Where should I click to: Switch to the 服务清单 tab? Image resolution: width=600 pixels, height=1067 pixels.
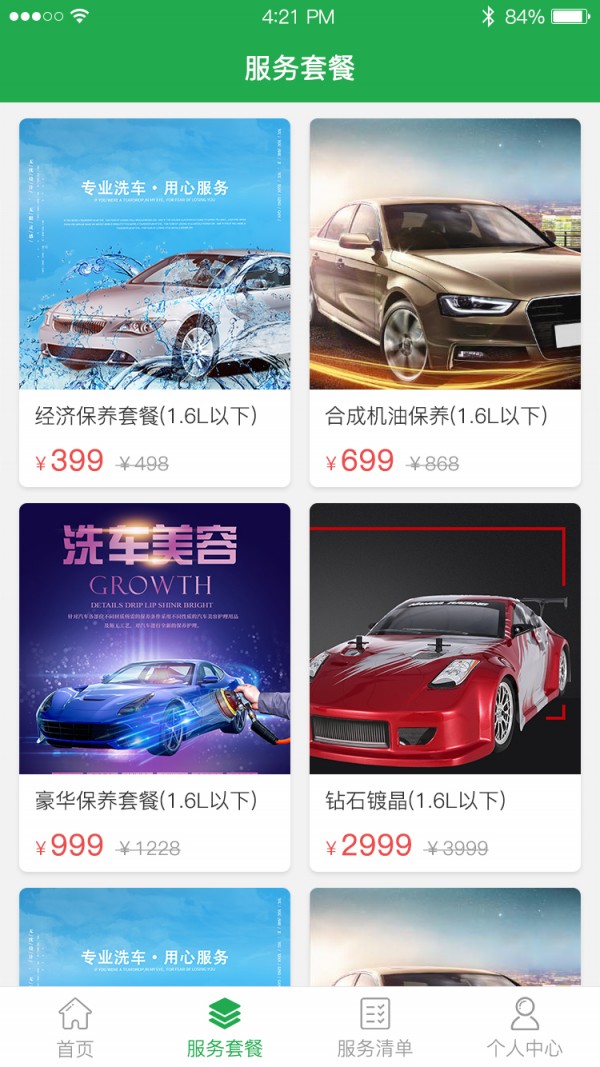[375, 1027]
